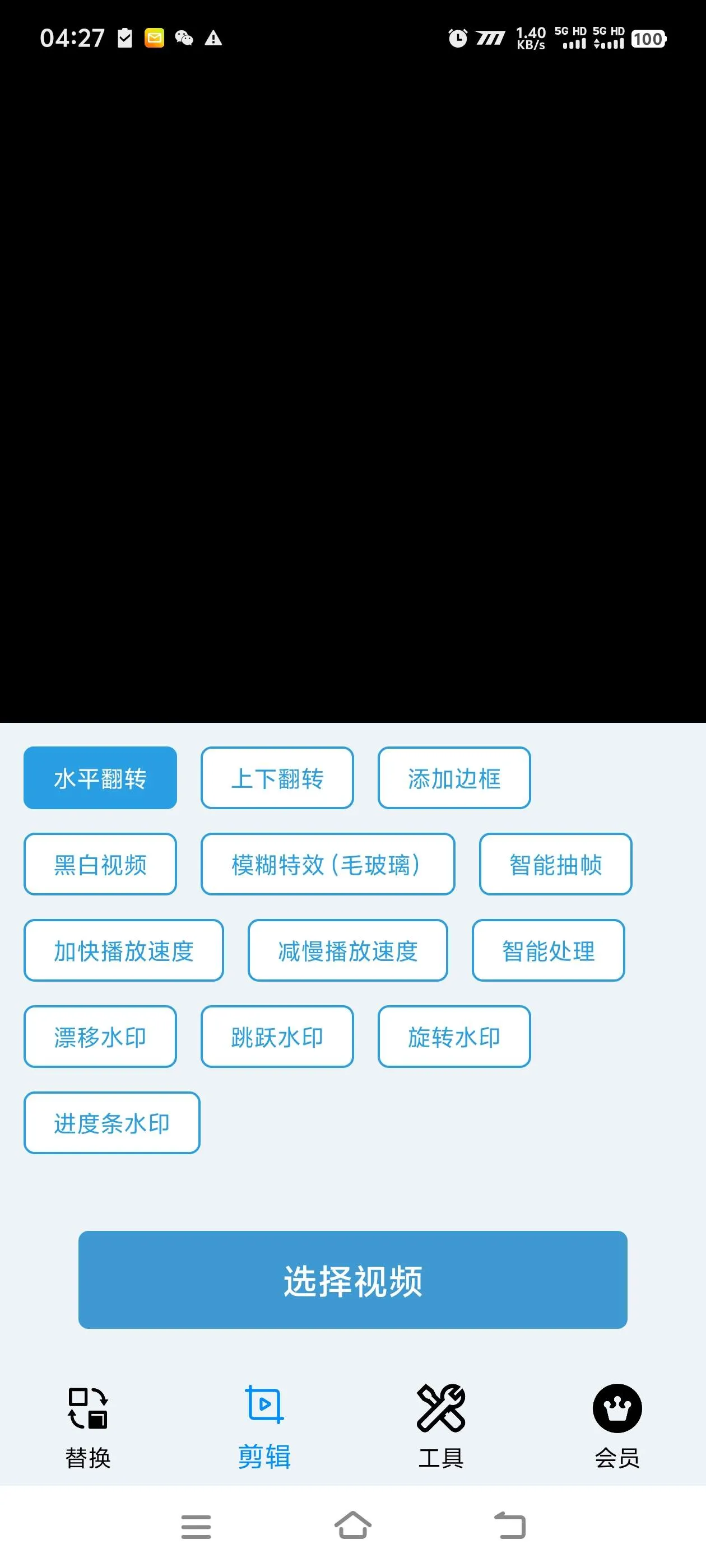This screenshot has width=706, height=1568.
Task: Pick the 漂移水印 option
Action: pos(100,1037)
